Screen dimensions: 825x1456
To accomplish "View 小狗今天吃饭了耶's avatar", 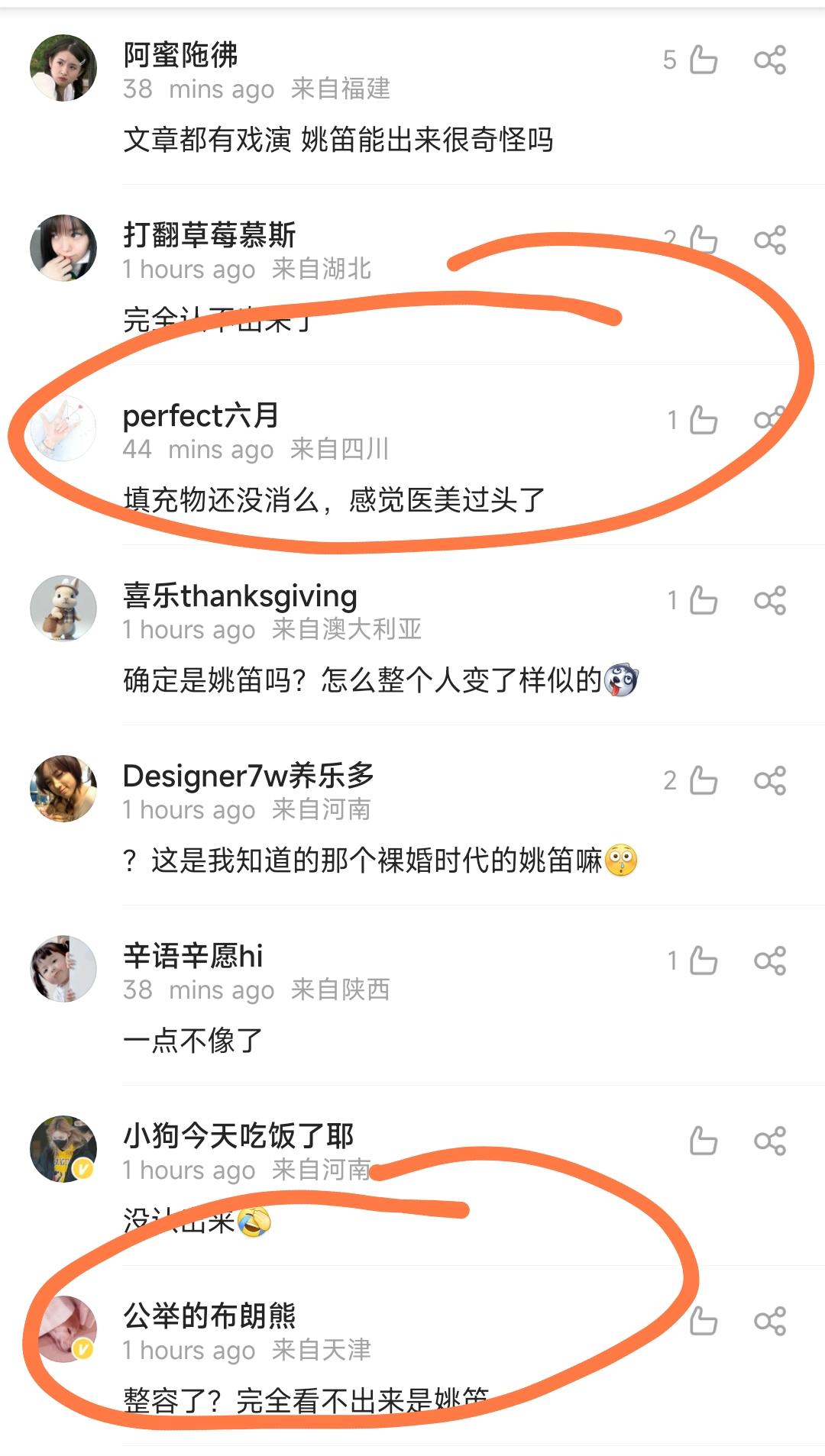I will pos(63,1148).
